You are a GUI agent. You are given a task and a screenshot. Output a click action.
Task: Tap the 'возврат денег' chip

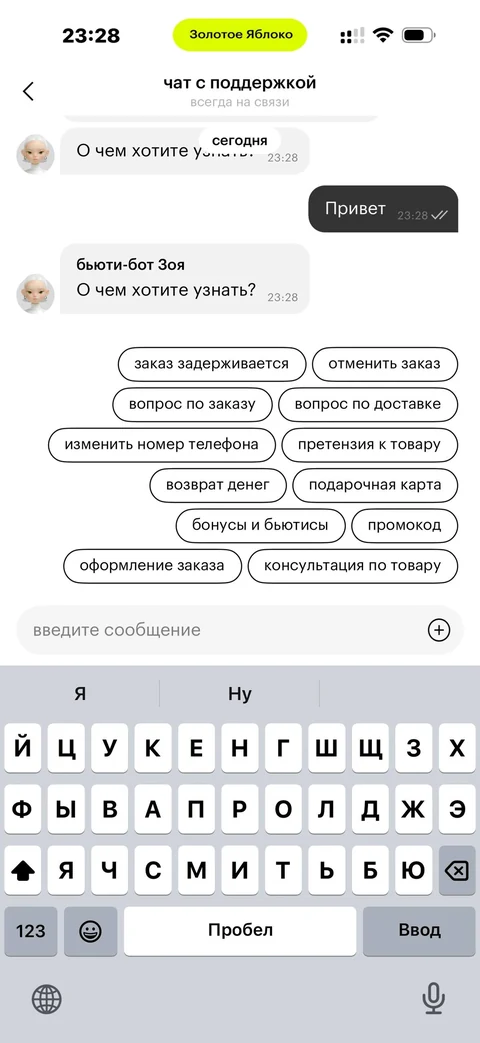click(218, 485)
